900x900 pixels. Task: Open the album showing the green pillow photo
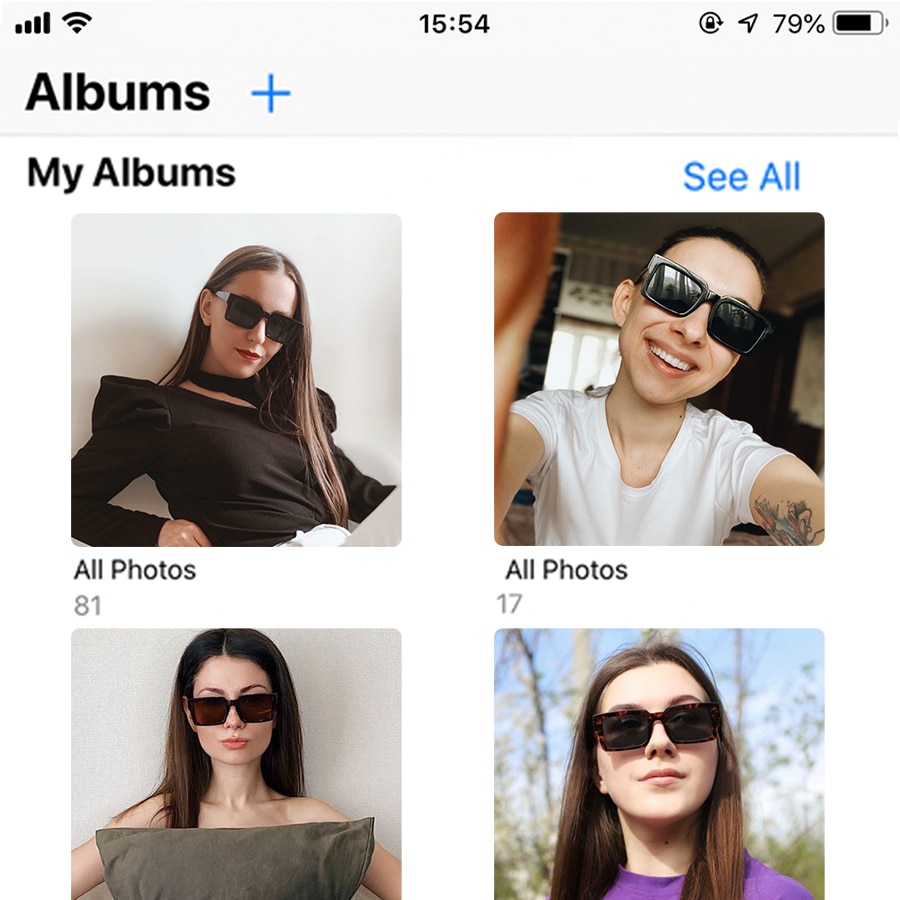[x=236, y=764]
